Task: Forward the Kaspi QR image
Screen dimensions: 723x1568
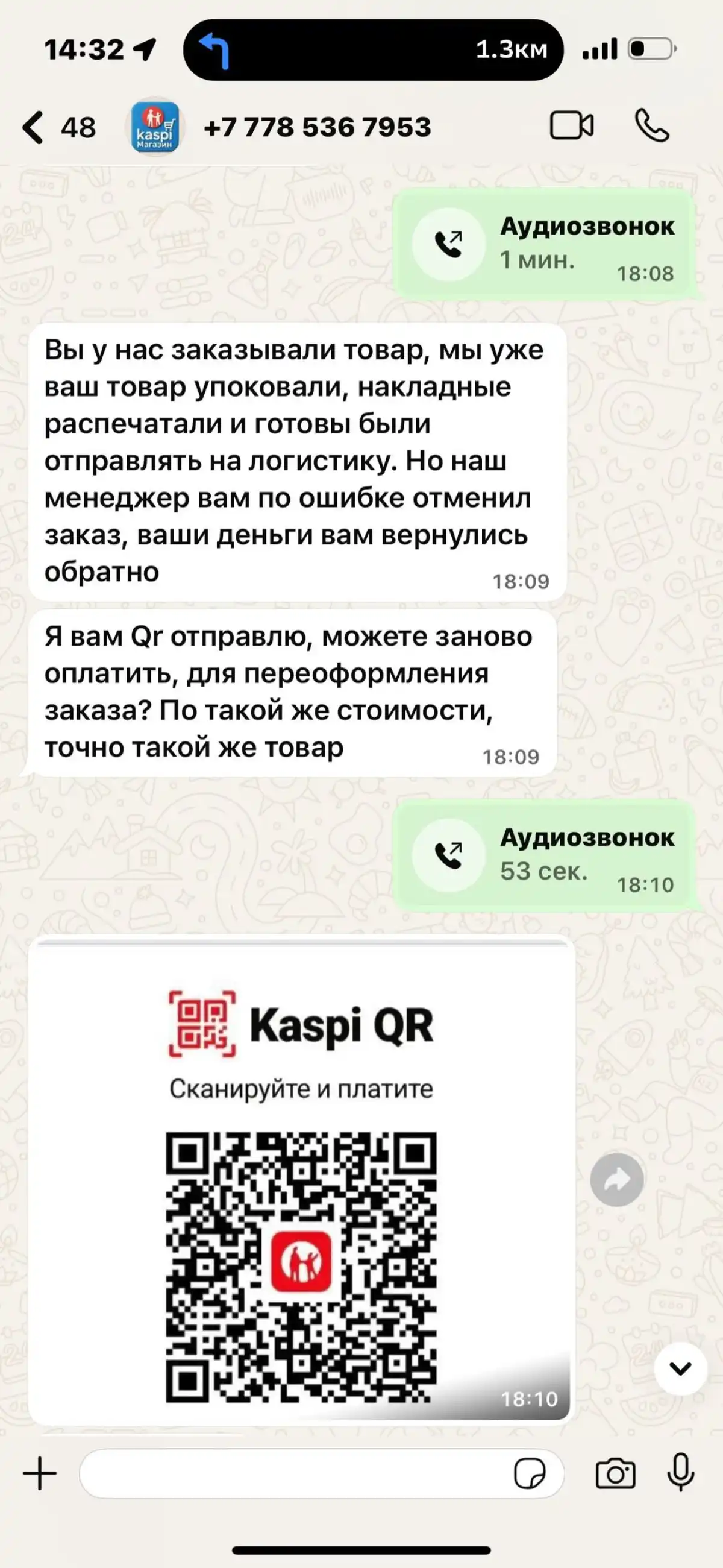Action: tap(616, 1180)
